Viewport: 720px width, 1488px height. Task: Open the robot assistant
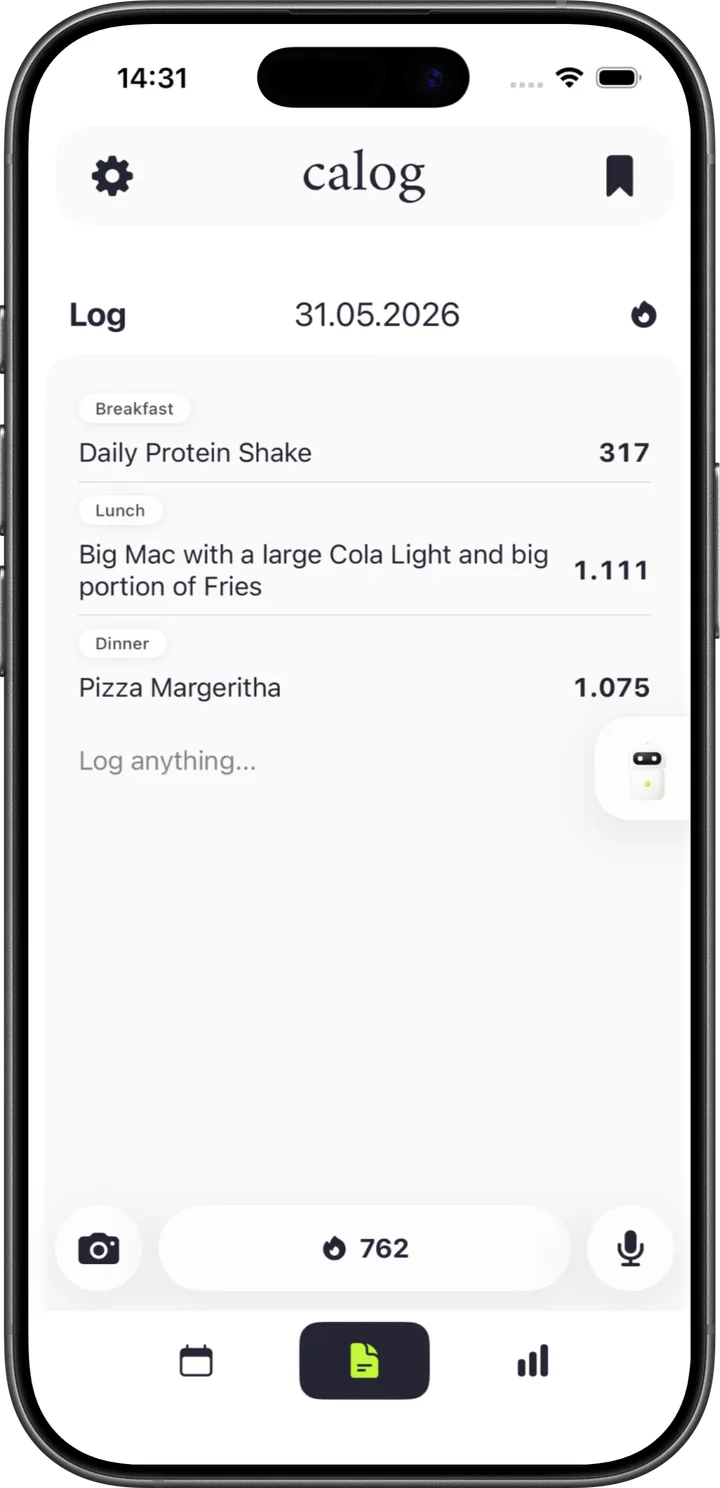[x=647, y=769]
